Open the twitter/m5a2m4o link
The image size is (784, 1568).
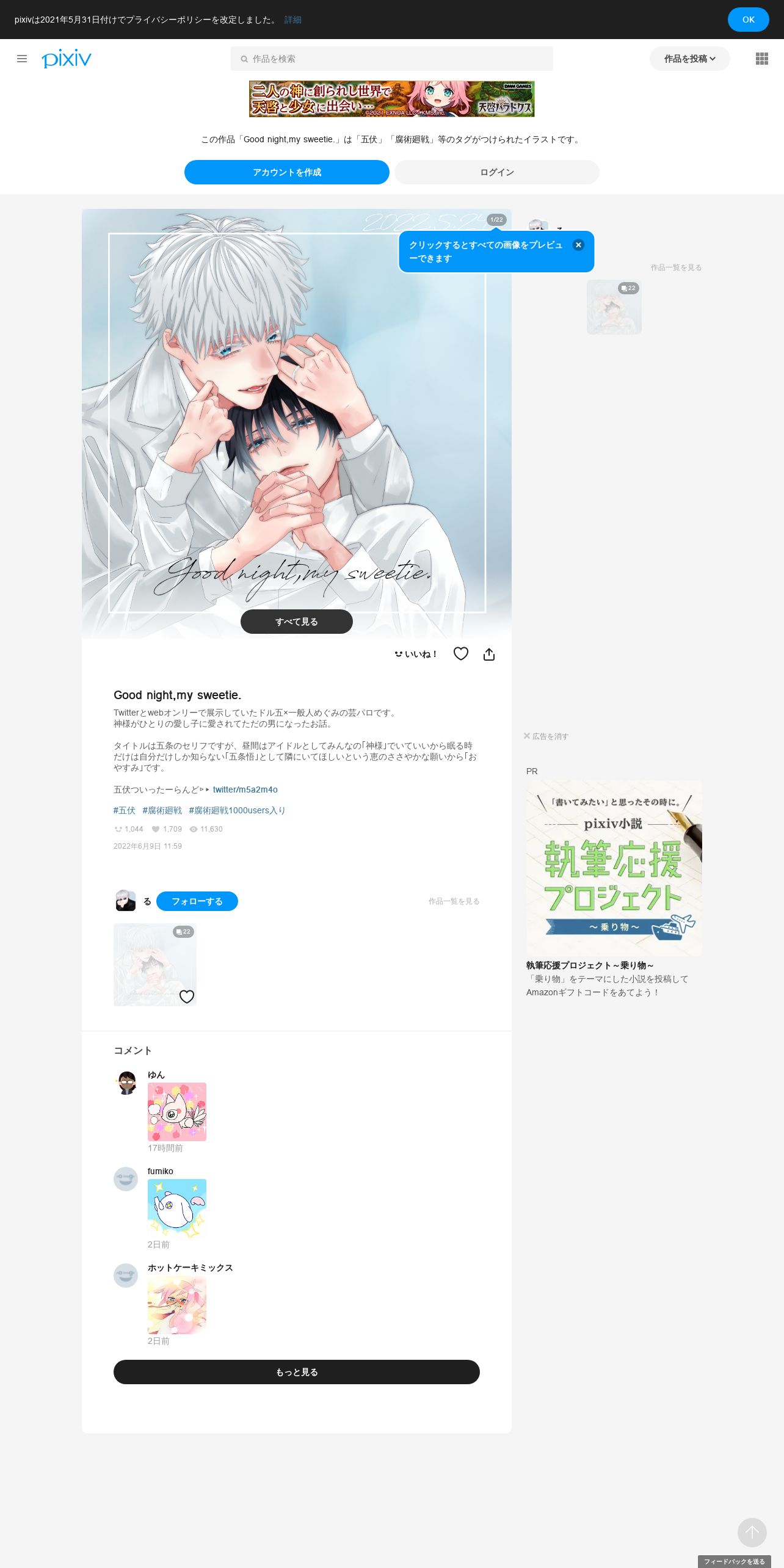click(245, 789)
